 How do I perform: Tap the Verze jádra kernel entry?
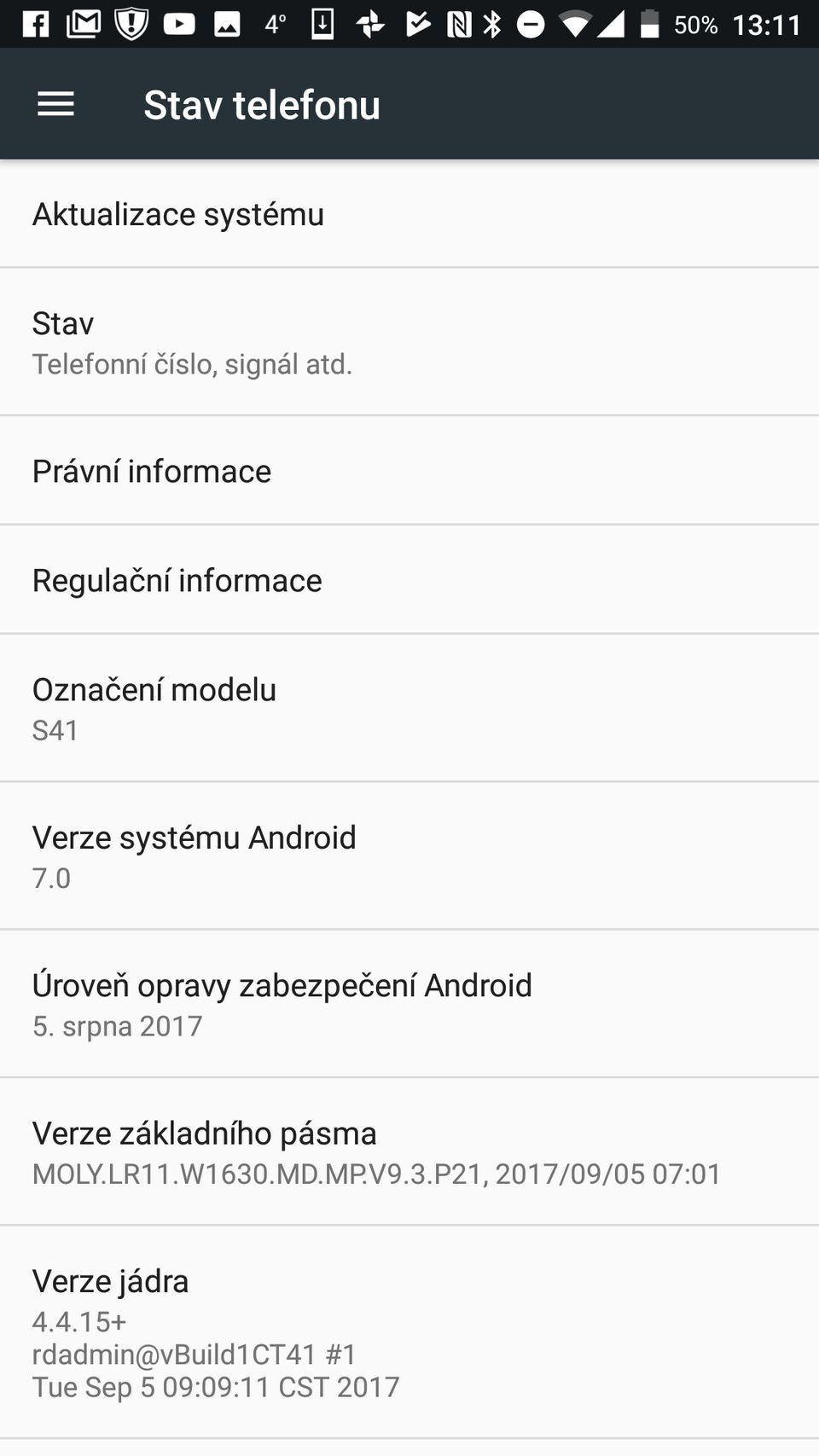[409, 1331]
